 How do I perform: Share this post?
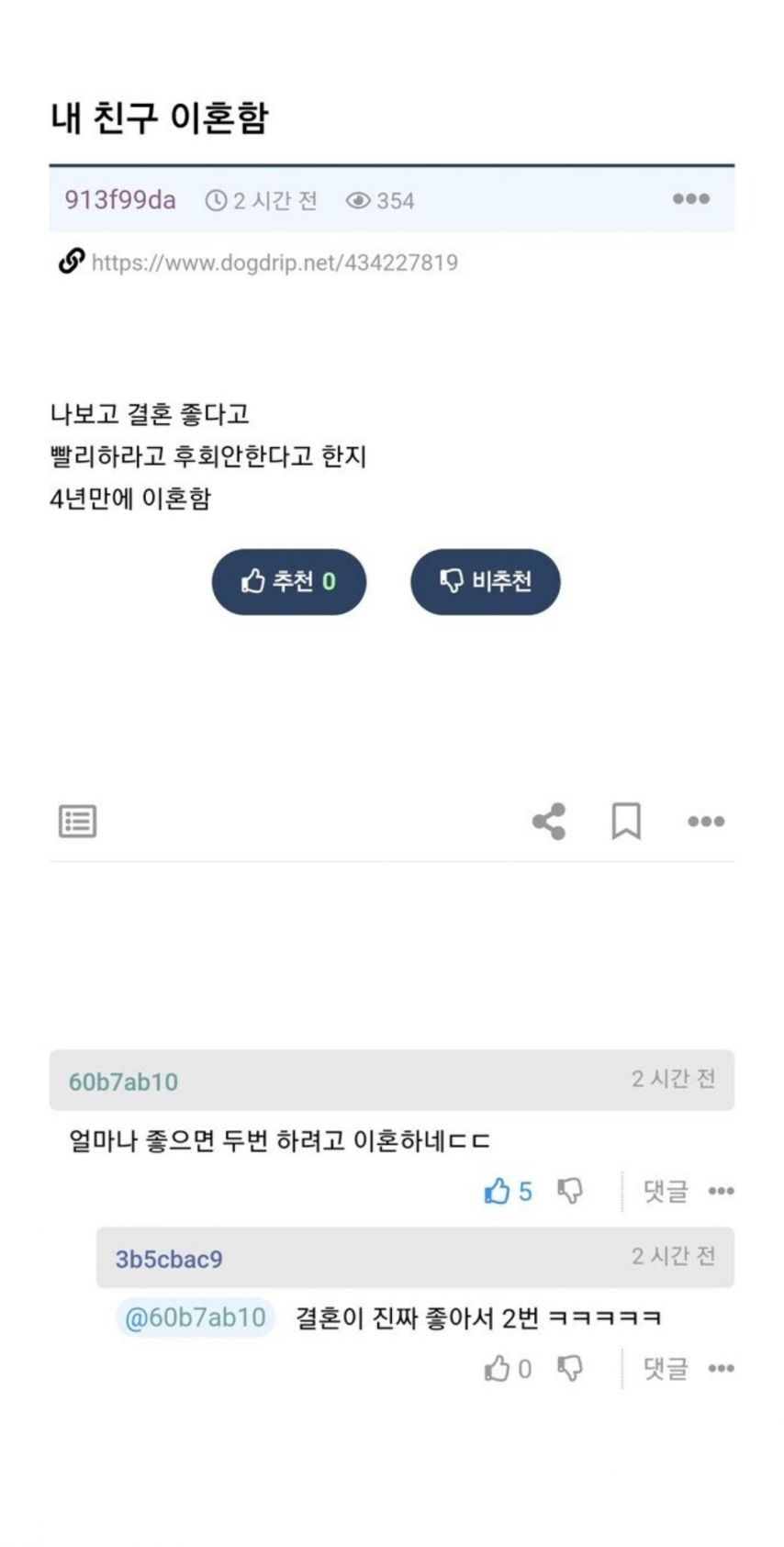(x=549, y=821)
